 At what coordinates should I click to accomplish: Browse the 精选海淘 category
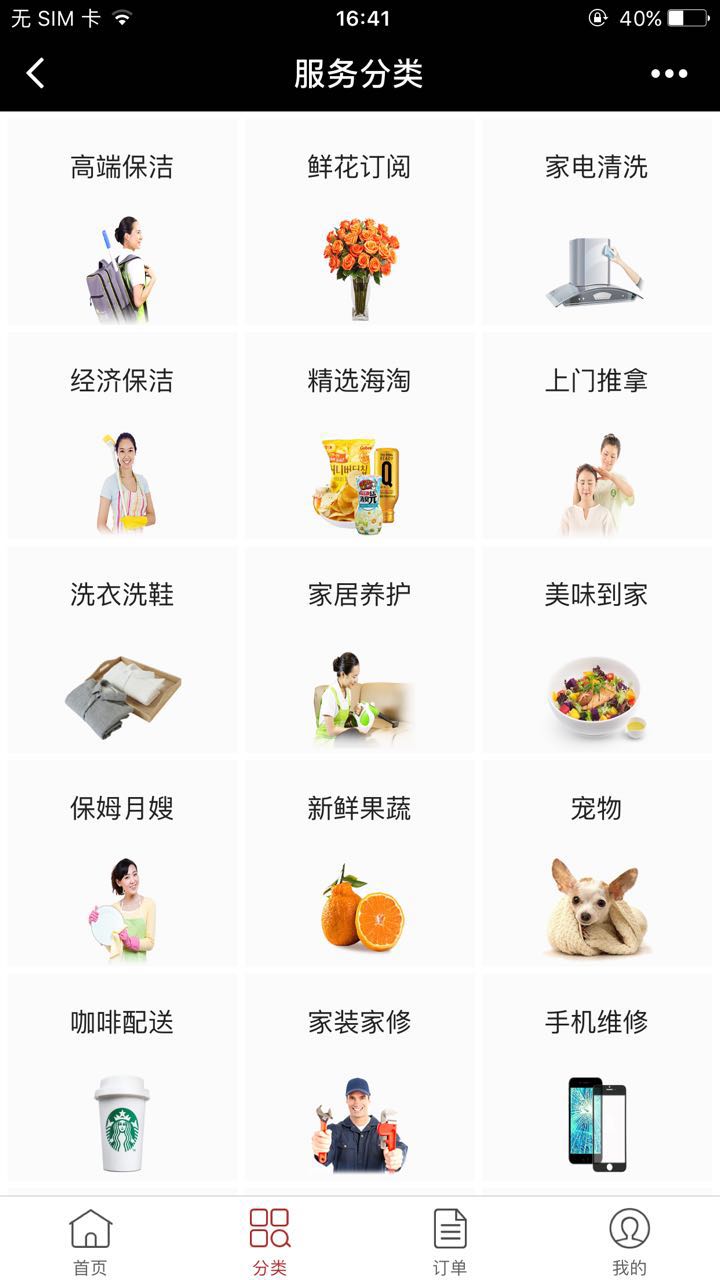coord(360,436)
